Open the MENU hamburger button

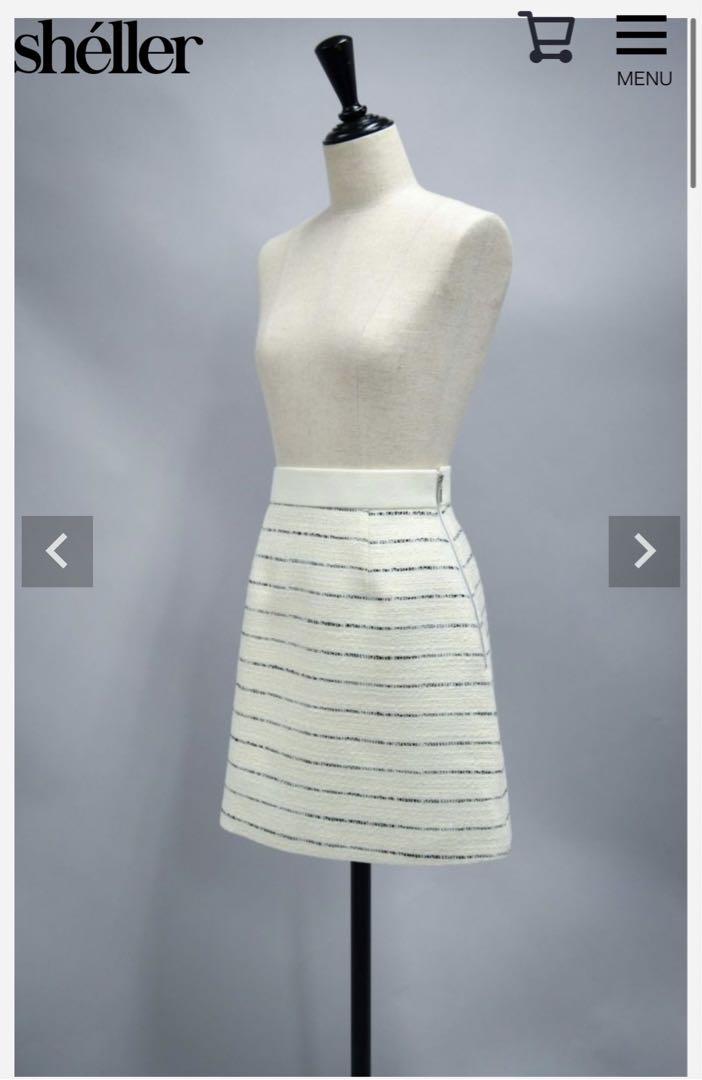point(642,50)
